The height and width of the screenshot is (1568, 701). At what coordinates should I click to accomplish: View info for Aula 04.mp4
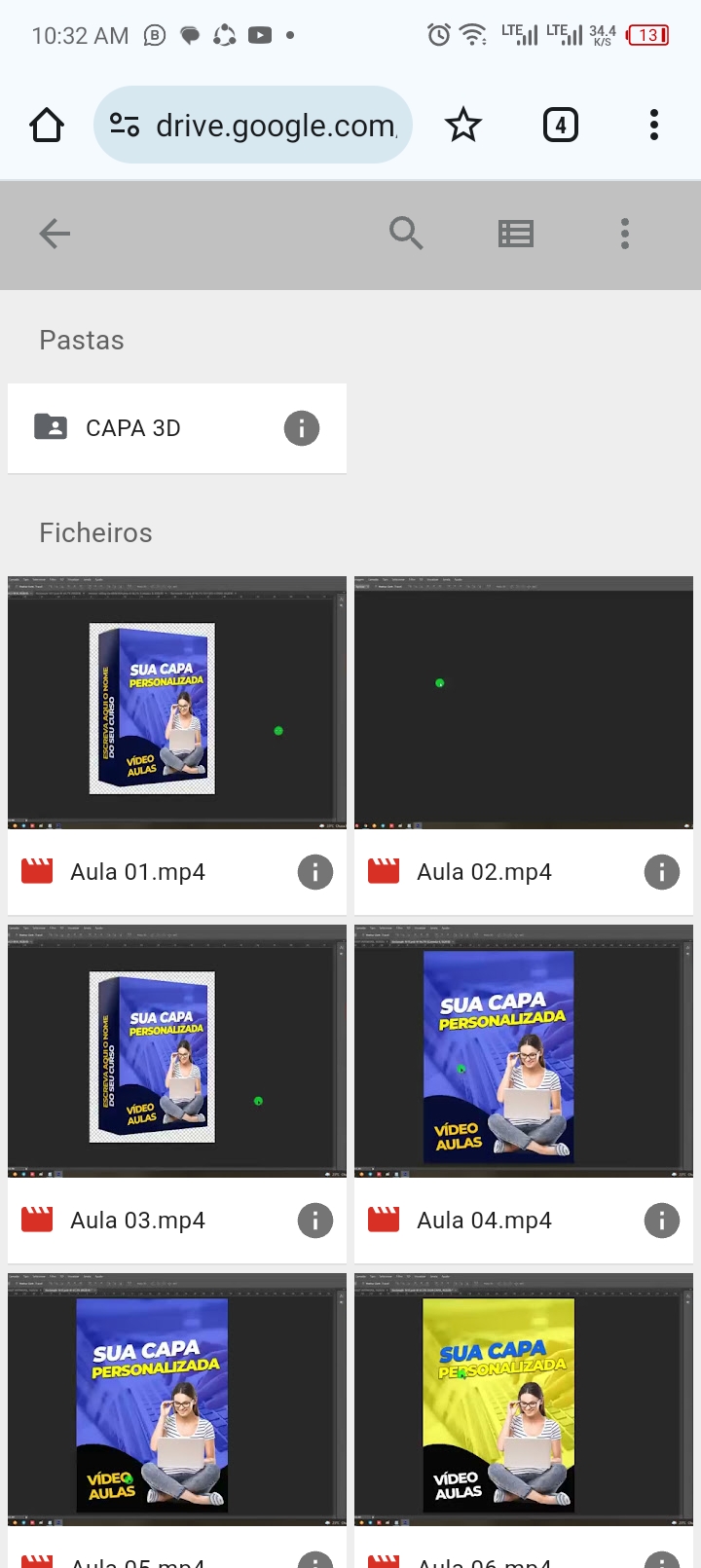point(662,1221)
